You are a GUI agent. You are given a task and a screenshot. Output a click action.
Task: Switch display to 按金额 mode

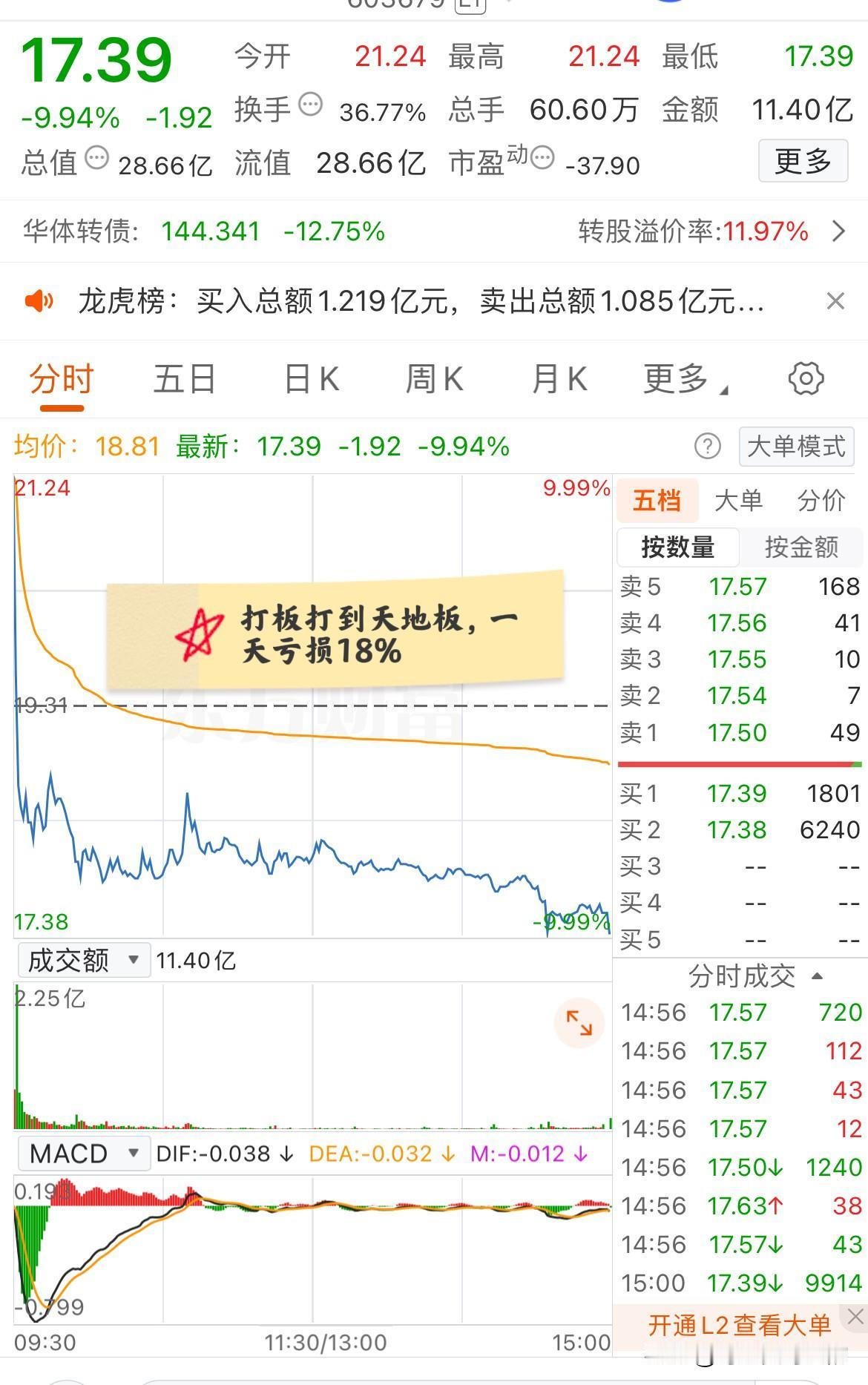pos(800,547)
